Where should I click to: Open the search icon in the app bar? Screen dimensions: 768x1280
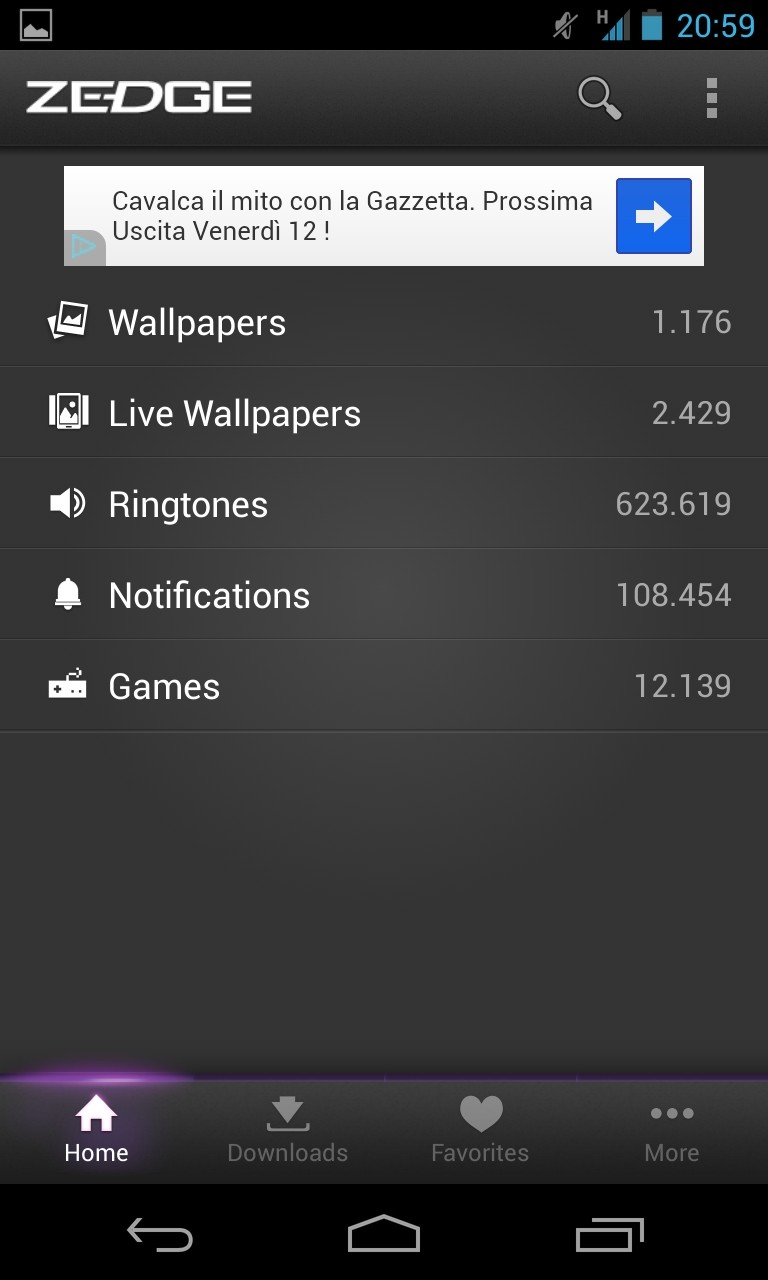[x=599, y=98]
